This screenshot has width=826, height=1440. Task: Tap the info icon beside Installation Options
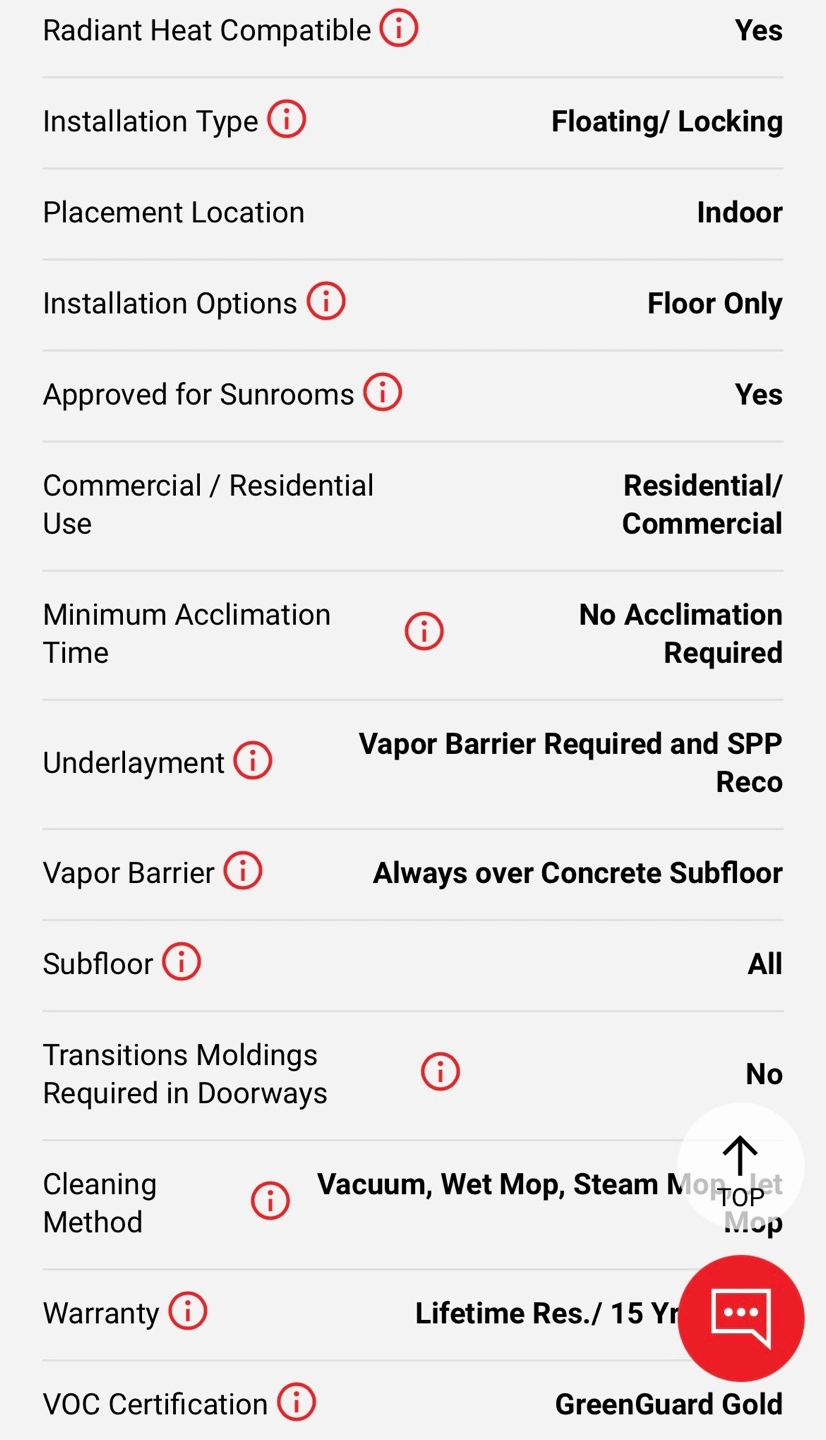click(326, 301)
